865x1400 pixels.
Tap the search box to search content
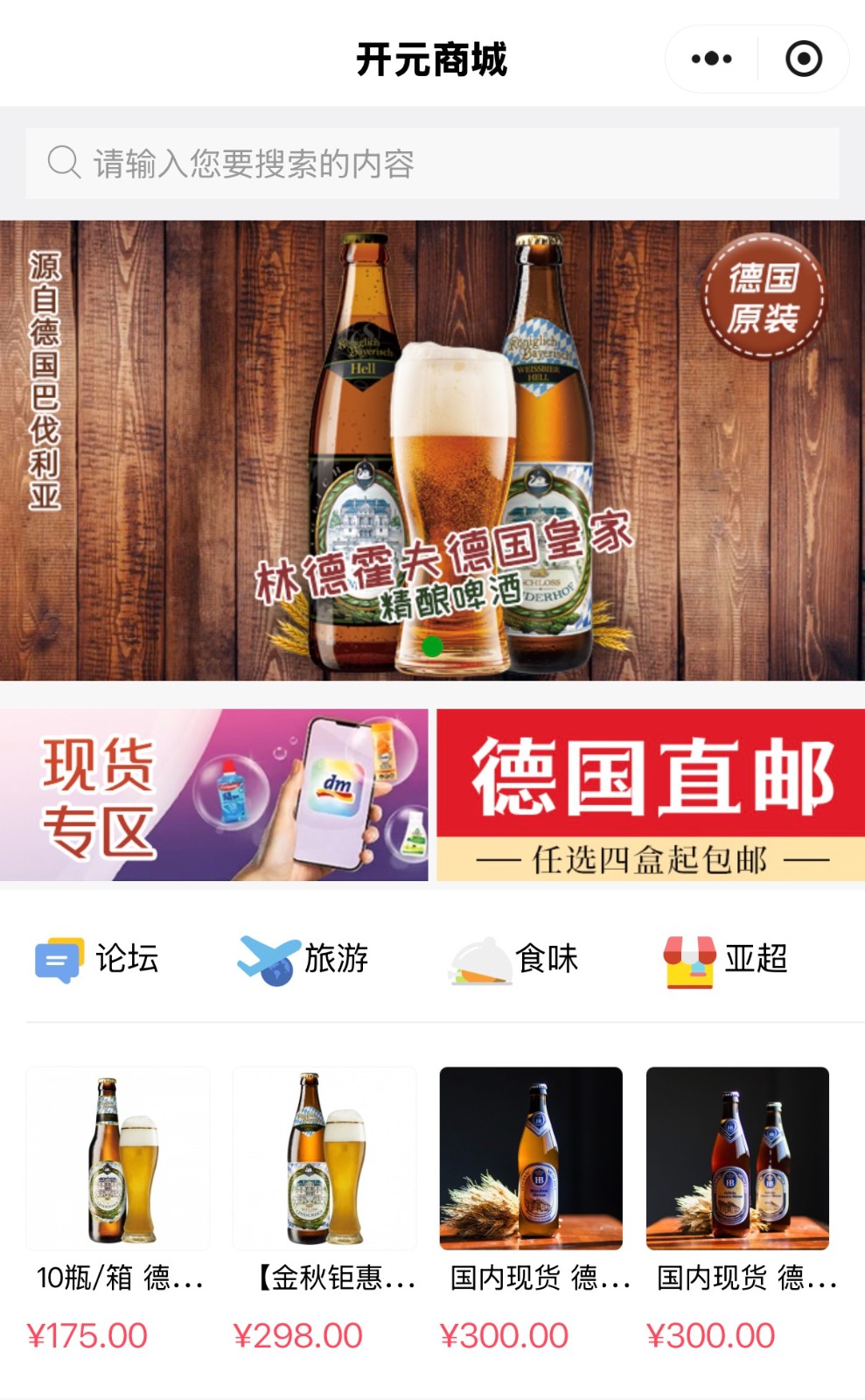point(432,164)
